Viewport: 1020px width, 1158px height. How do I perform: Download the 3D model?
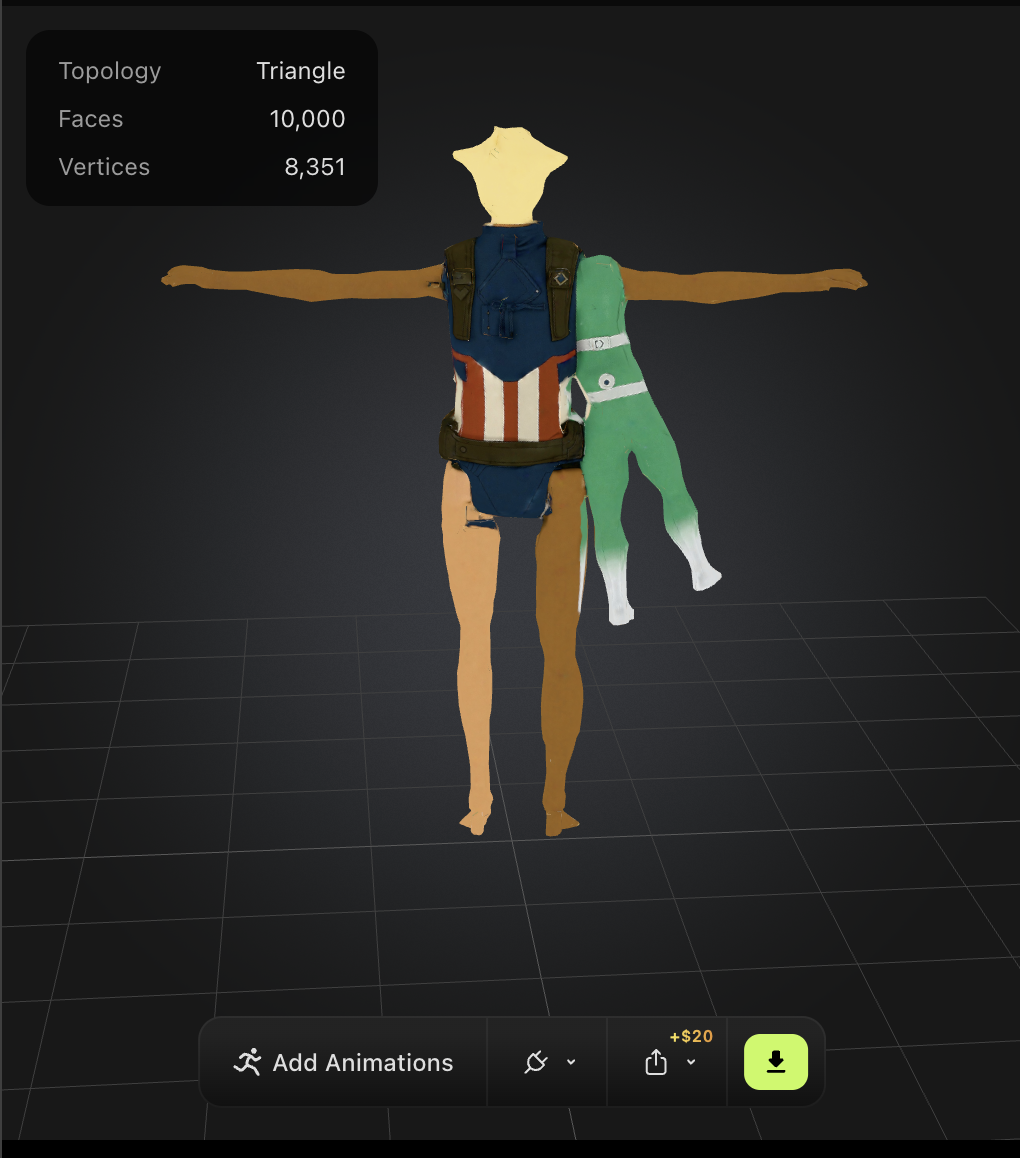(775, 1062)
